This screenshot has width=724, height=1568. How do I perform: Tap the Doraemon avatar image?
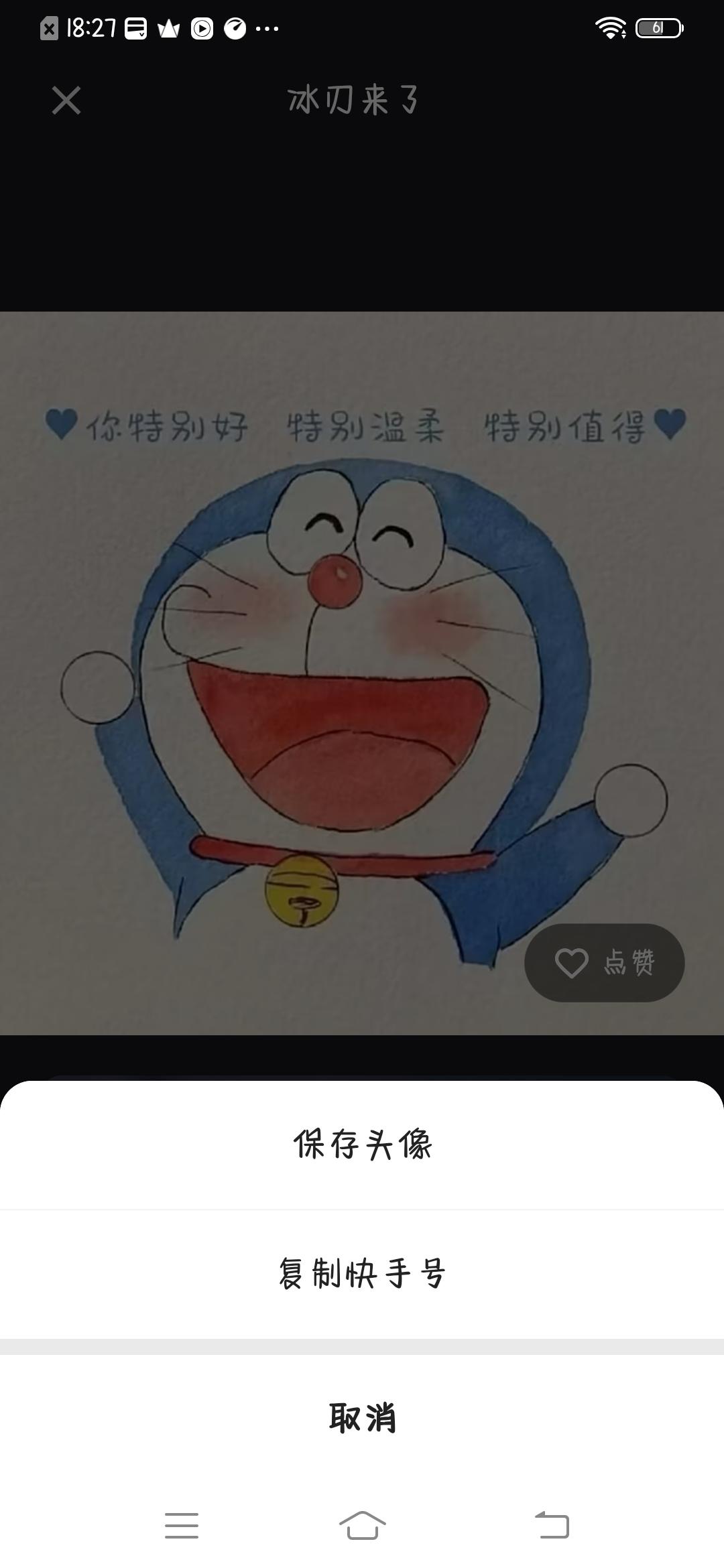point(362,670)
